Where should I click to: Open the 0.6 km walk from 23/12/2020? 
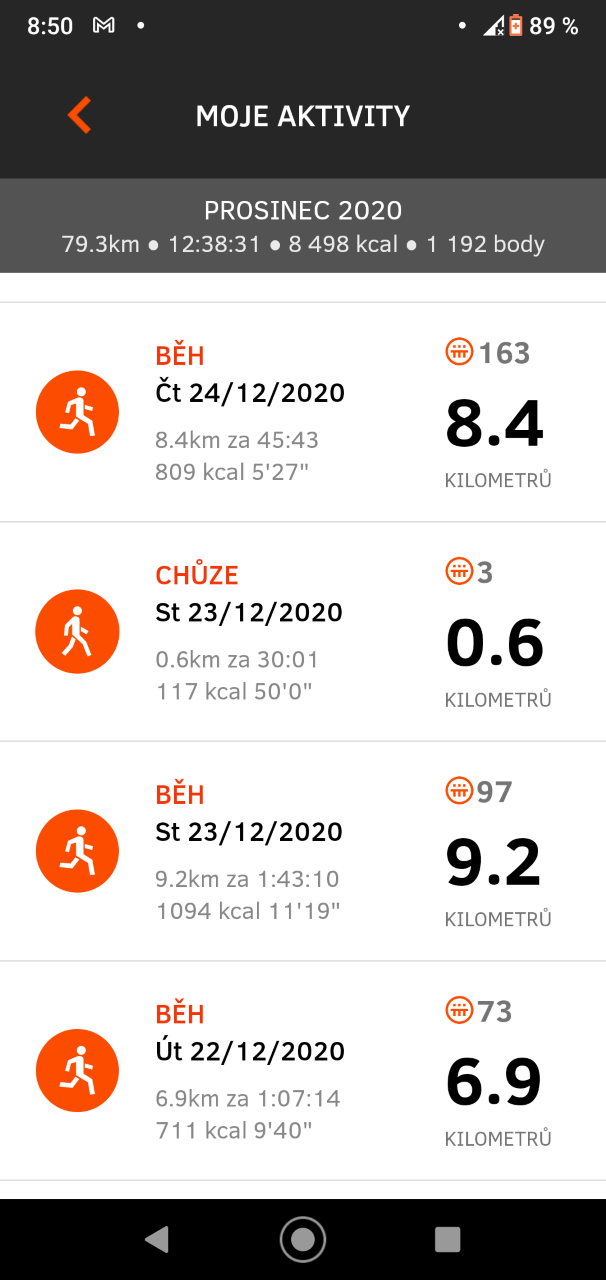(303, 632)
